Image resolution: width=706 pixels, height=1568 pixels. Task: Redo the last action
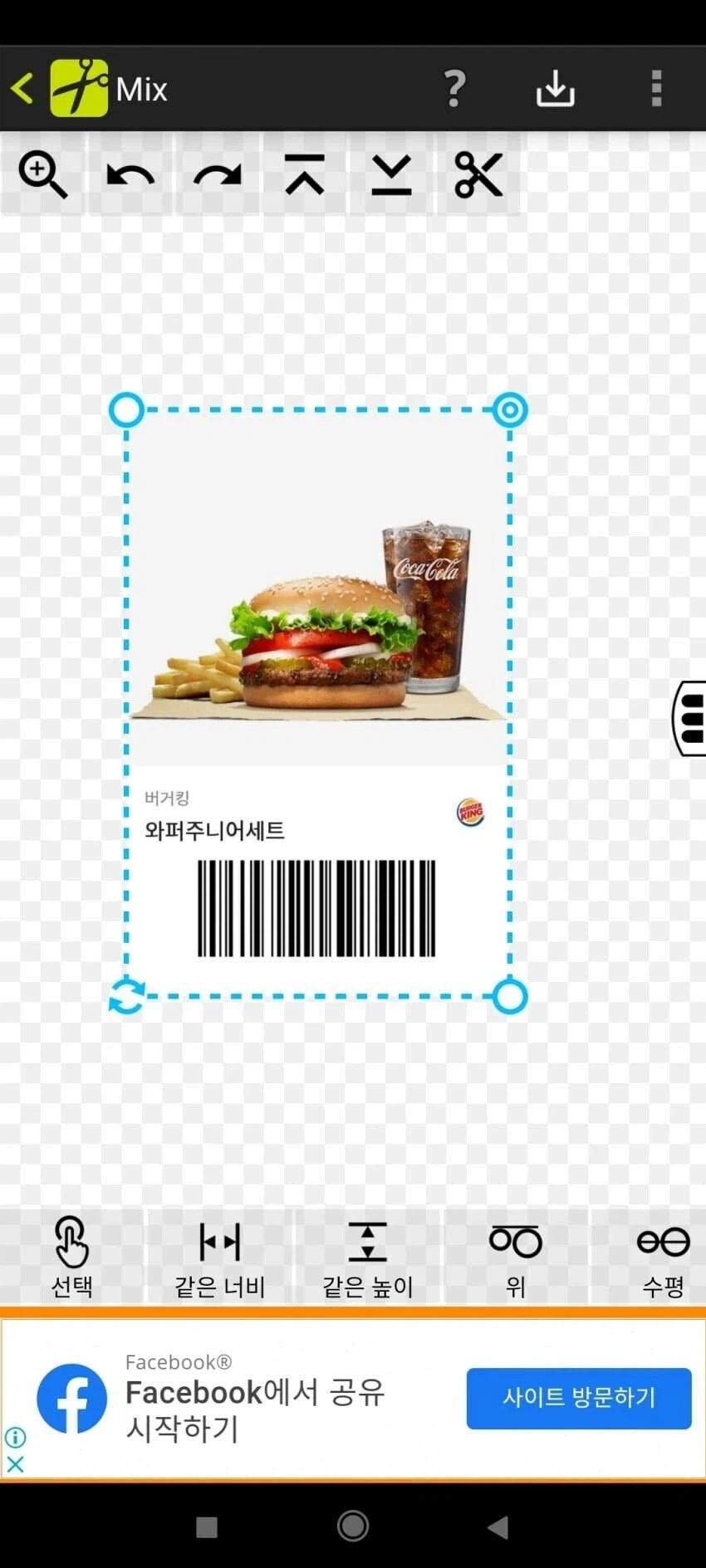click(x=217, y=174)
